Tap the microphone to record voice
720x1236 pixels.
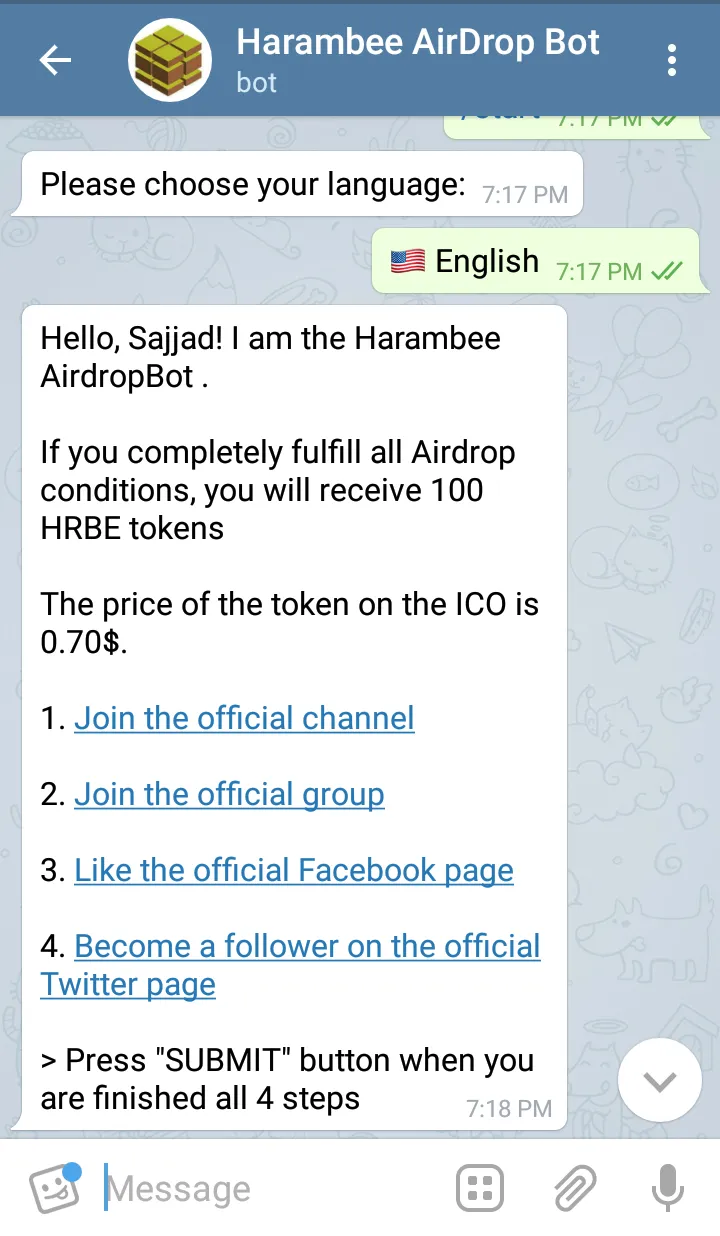667,1188
